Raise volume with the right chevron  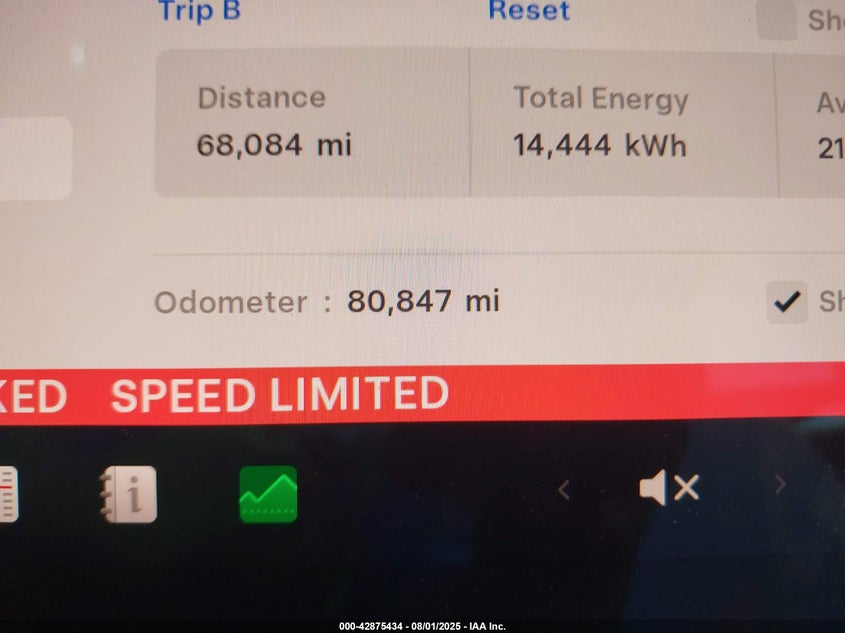point(780,485)
